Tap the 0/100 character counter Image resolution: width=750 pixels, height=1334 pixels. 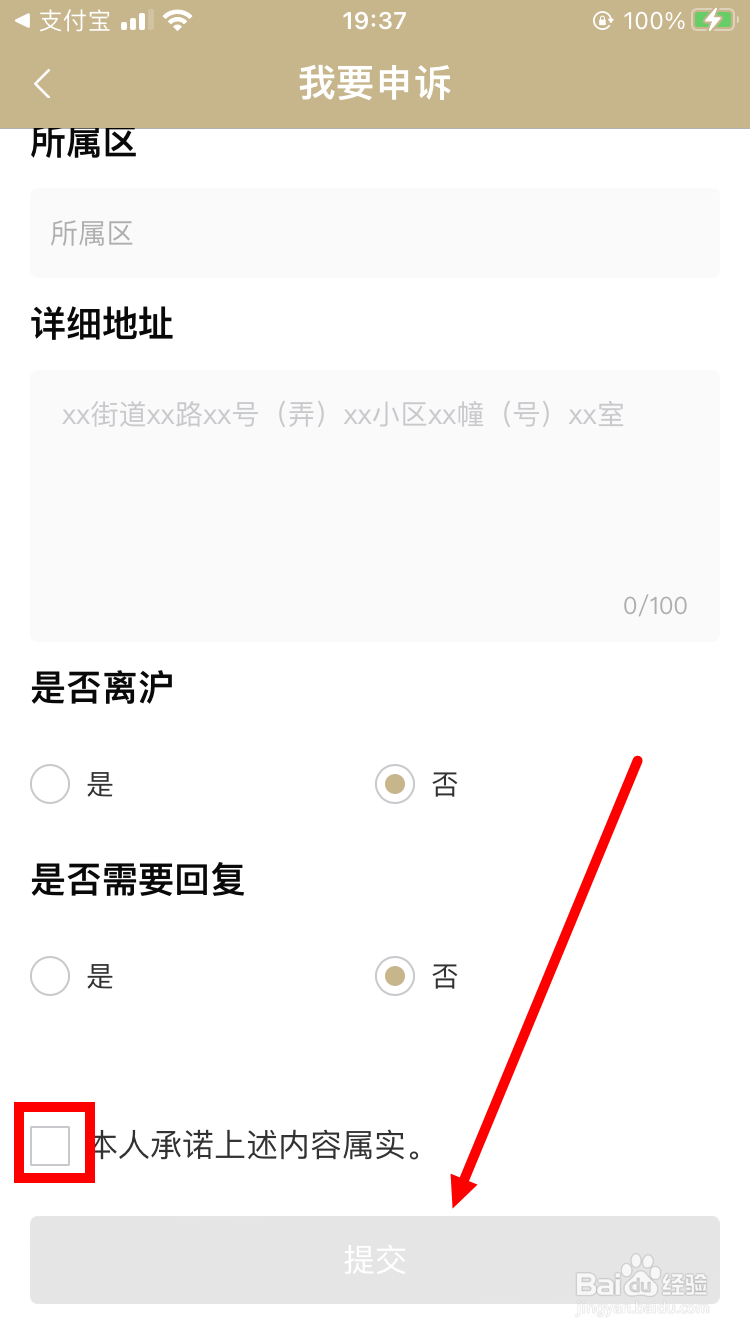tap(655, 605)
